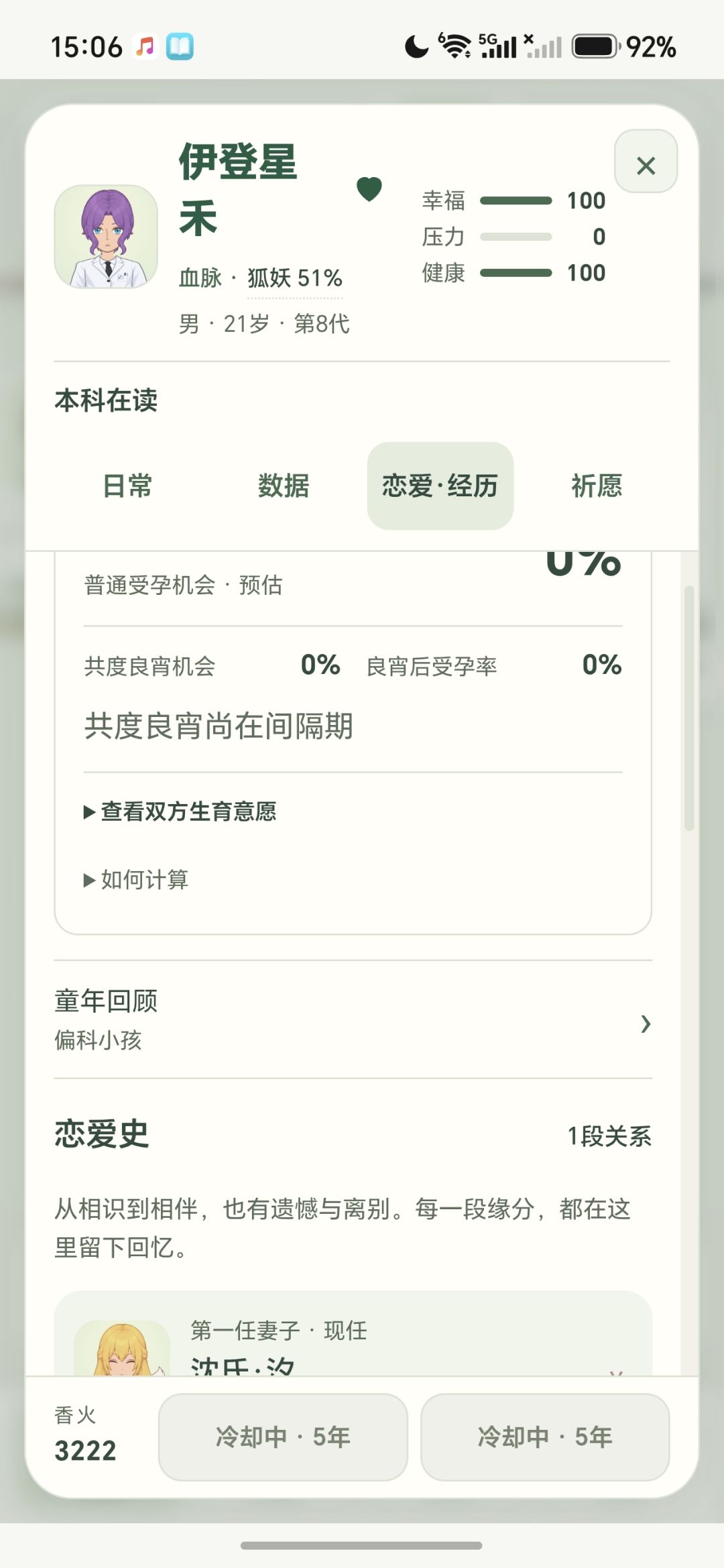Expand the 如何计算 explanation
This screenshot has width=724, height=1568.
click(x=136, y=879)
